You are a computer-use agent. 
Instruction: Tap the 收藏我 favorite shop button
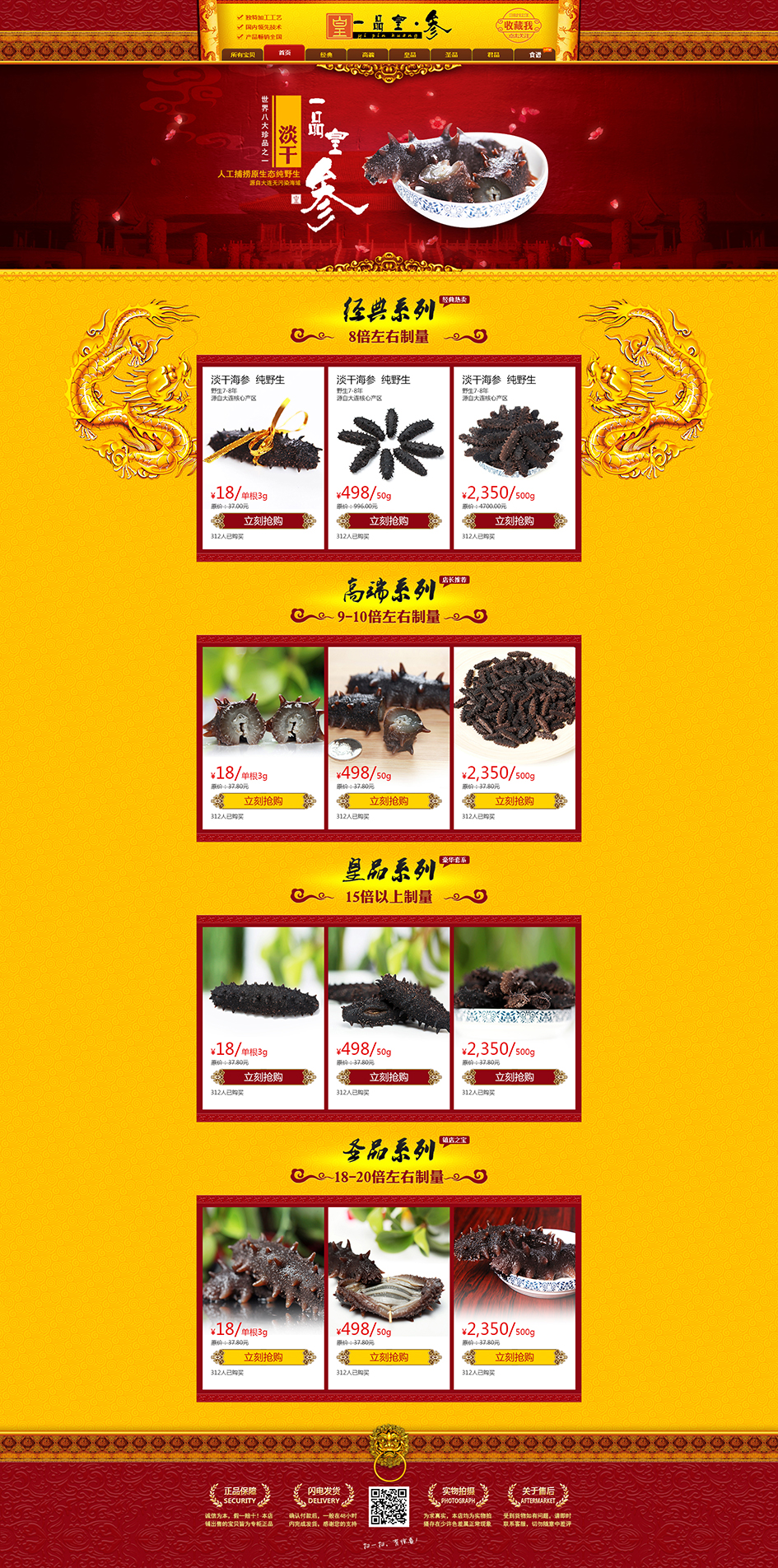point(518,27)
